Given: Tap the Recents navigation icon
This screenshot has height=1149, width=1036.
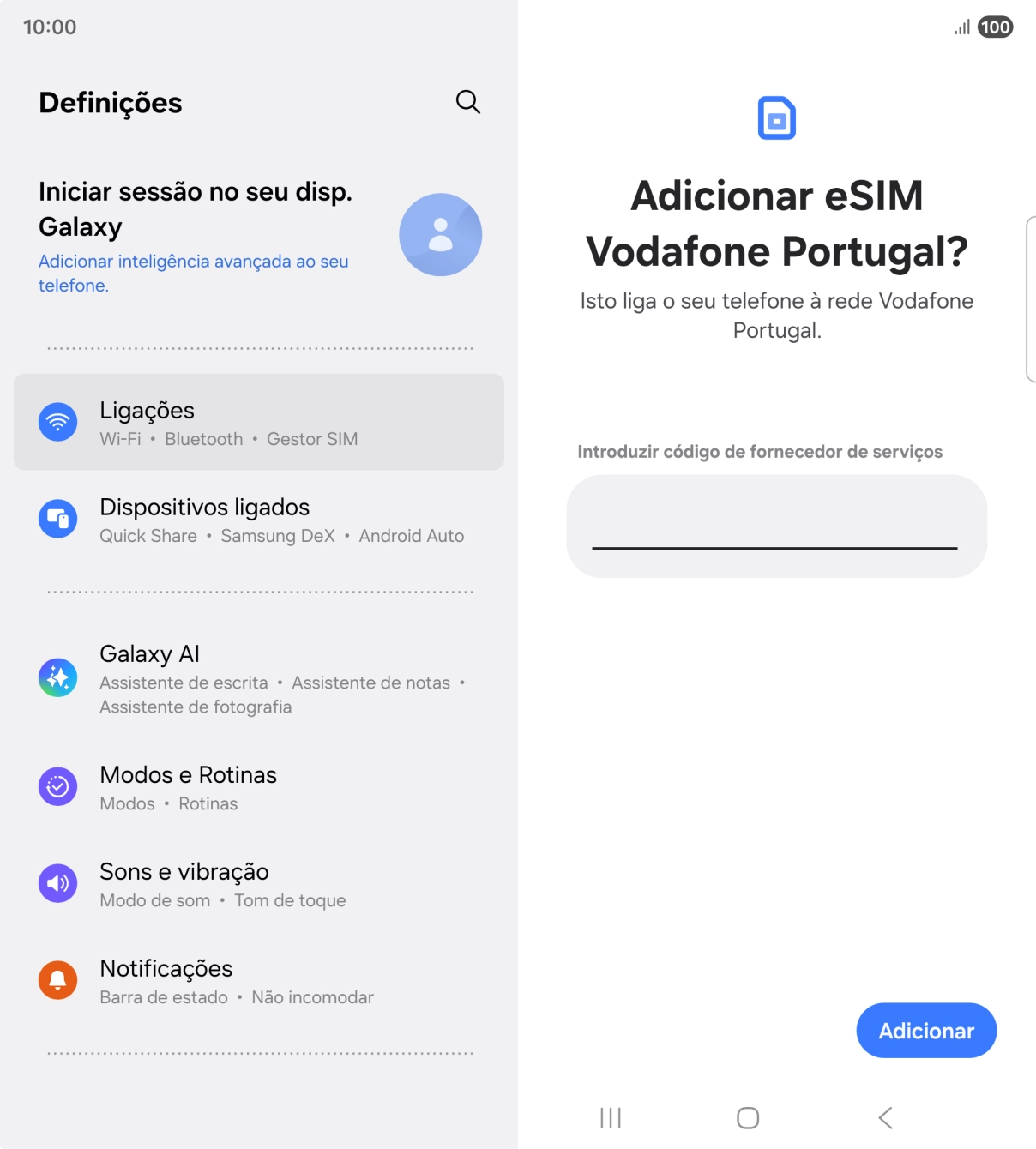Looking at the screenshot, I should (x=609, y=1118).
